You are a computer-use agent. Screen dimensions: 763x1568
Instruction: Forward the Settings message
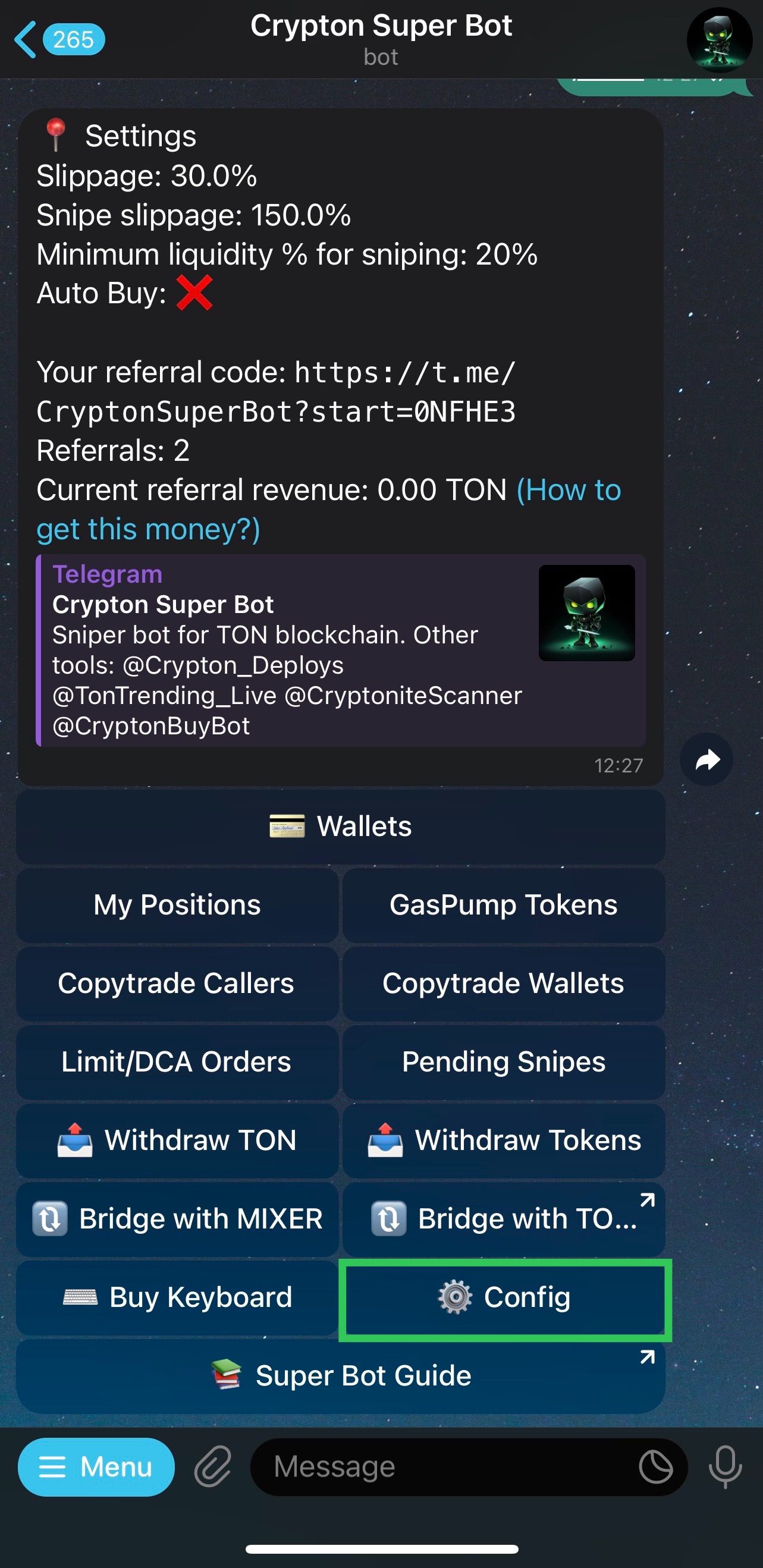[x=706, y=760]
